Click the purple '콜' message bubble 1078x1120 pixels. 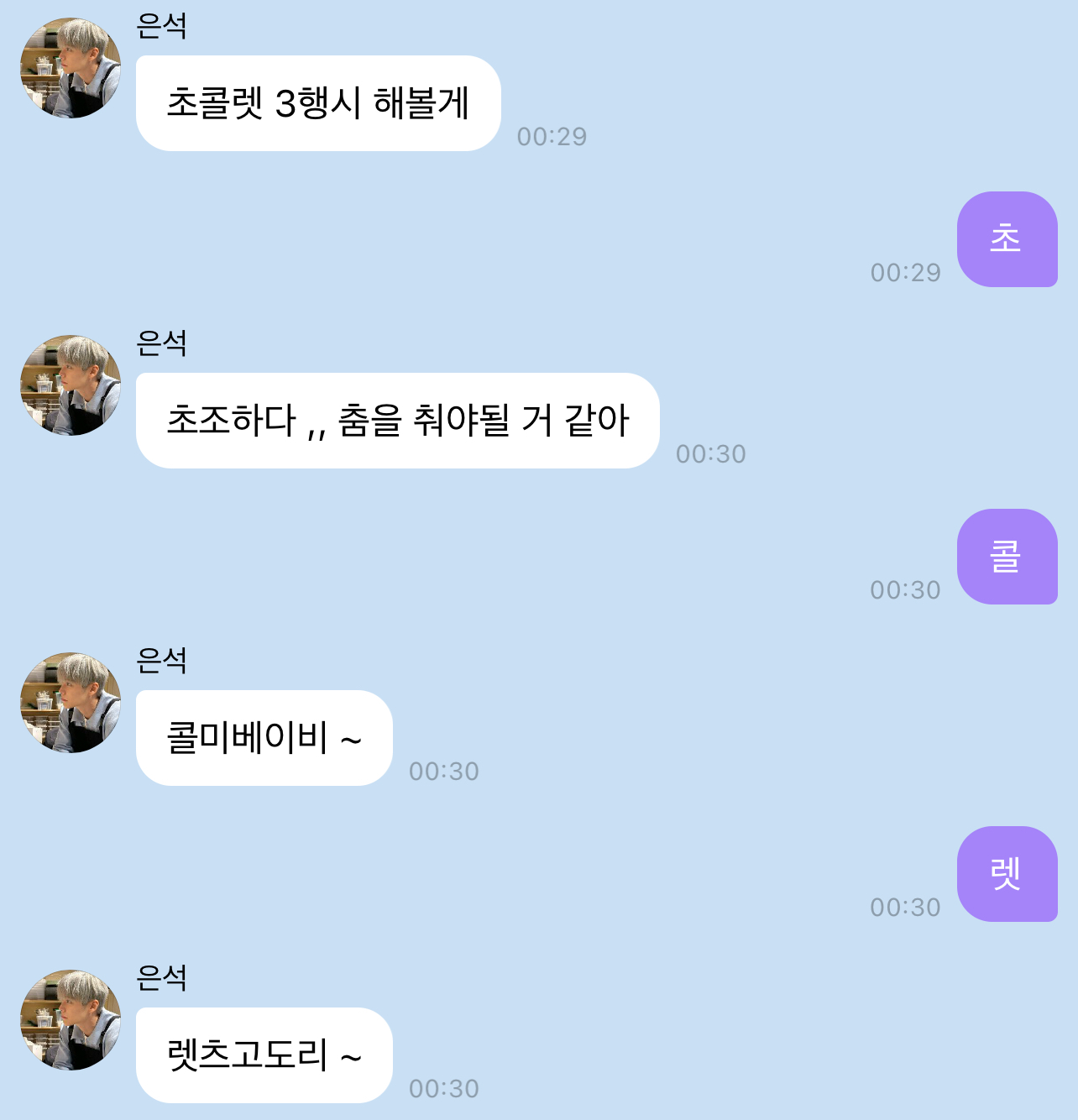point(1007,558)
